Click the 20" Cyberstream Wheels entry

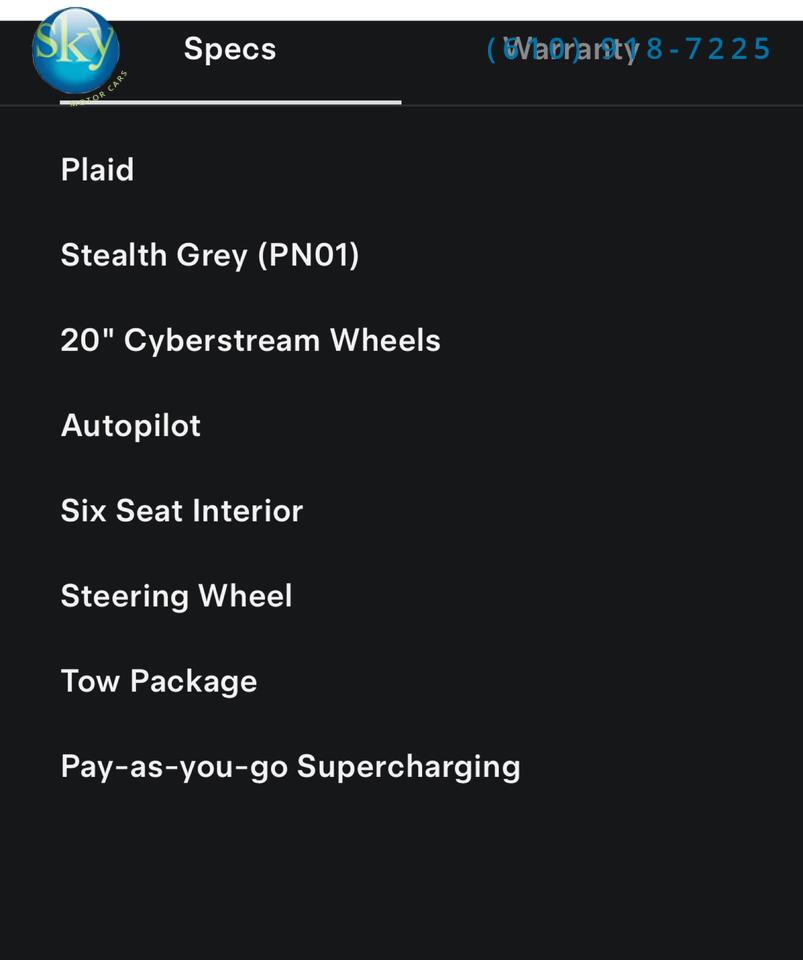251,340
